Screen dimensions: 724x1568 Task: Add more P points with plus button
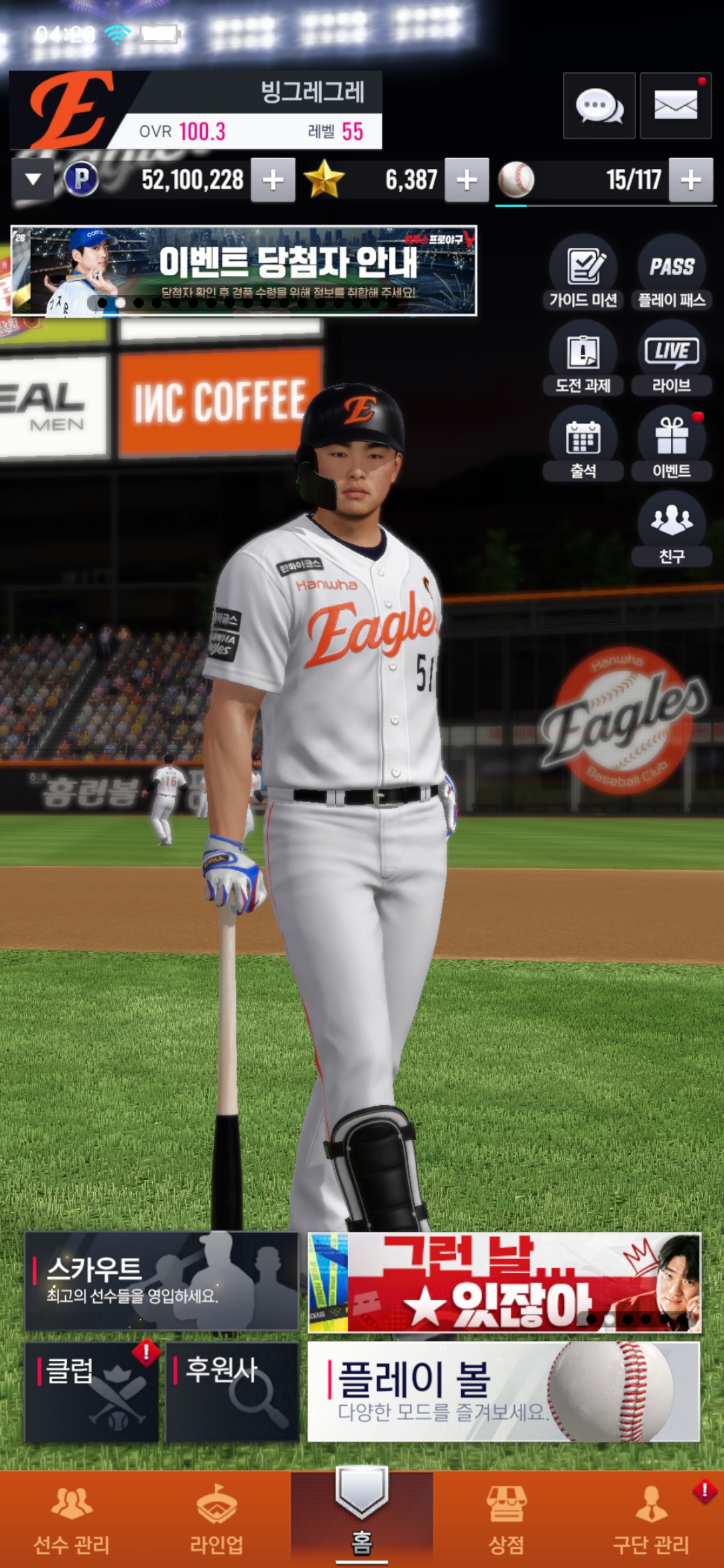pyautogui.click(x=273, y=180)
